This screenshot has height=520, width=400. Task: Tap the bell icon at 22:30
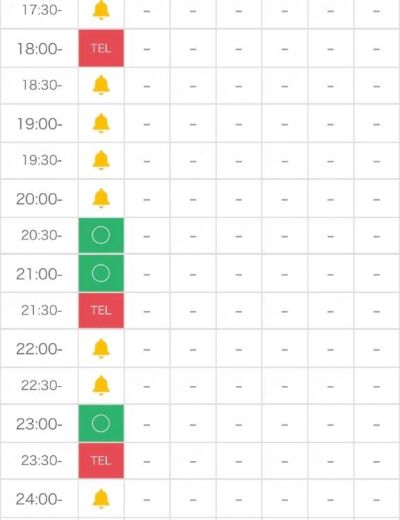click(x=101, y=386)
